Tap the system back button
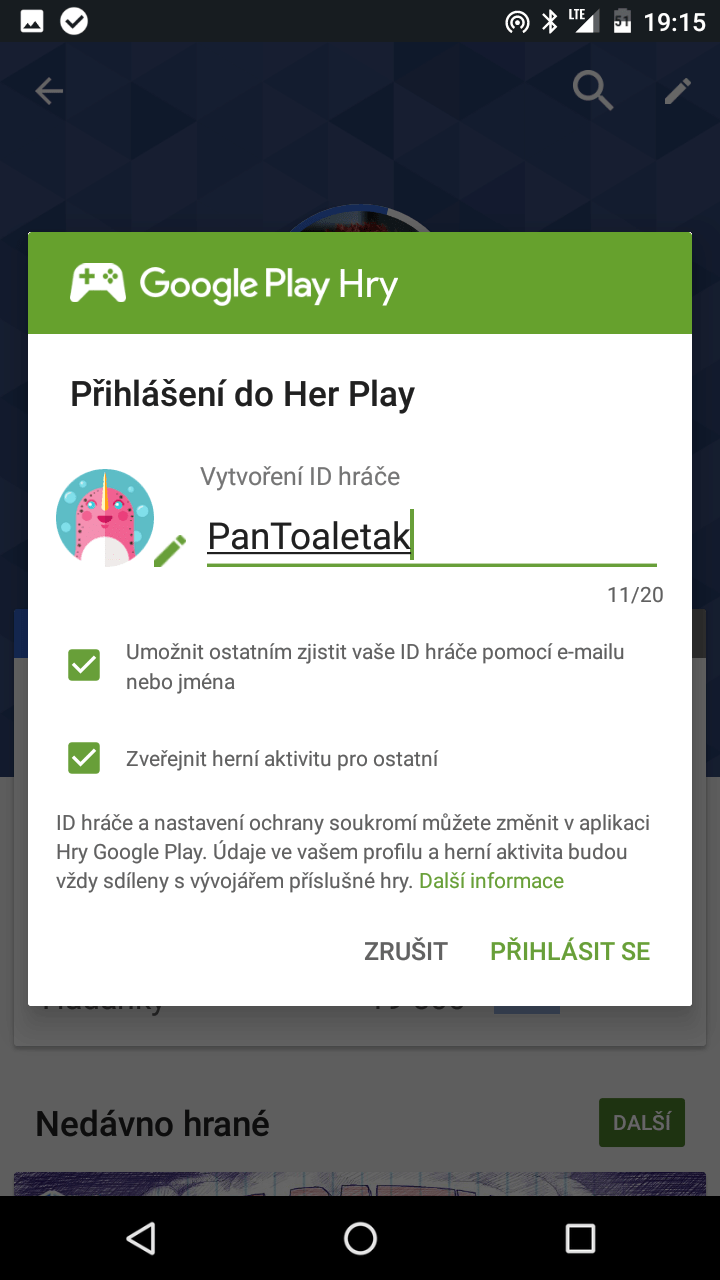720x1280 pixels. tap(141, 1238)
